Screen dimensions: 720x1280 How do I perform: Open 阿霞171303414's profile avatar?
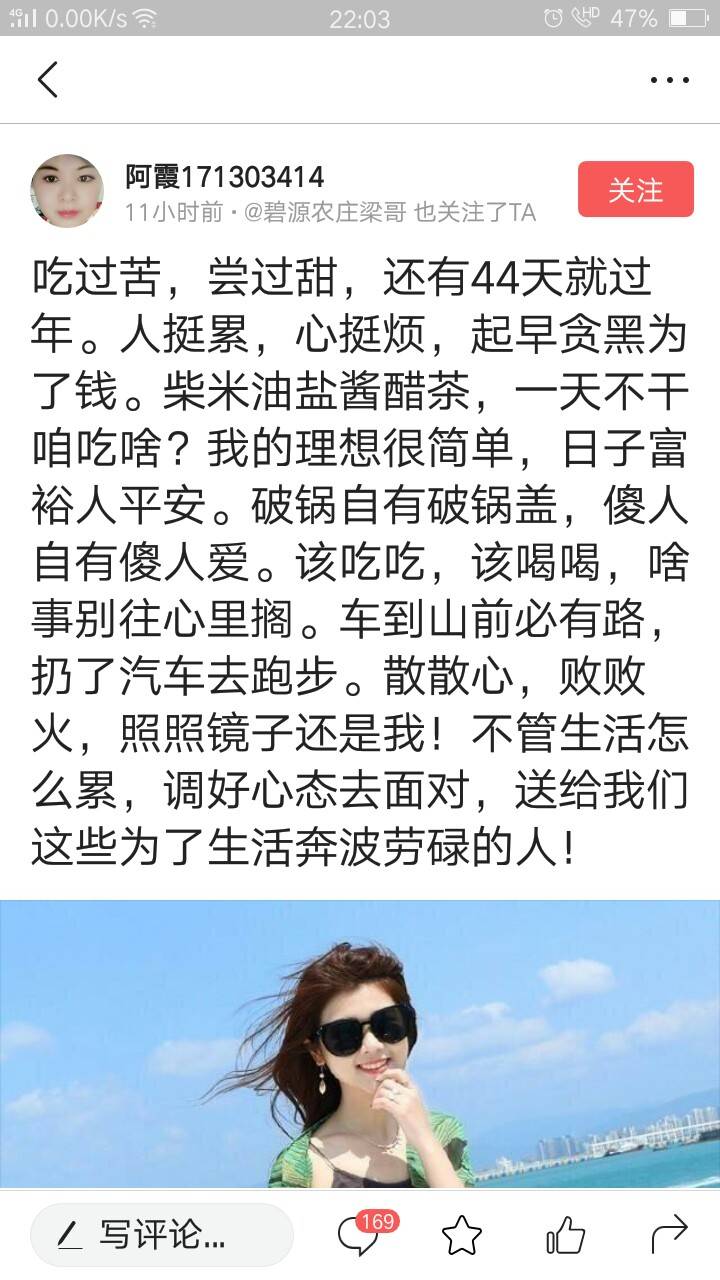pyautogui.click(x=68, y=191)
